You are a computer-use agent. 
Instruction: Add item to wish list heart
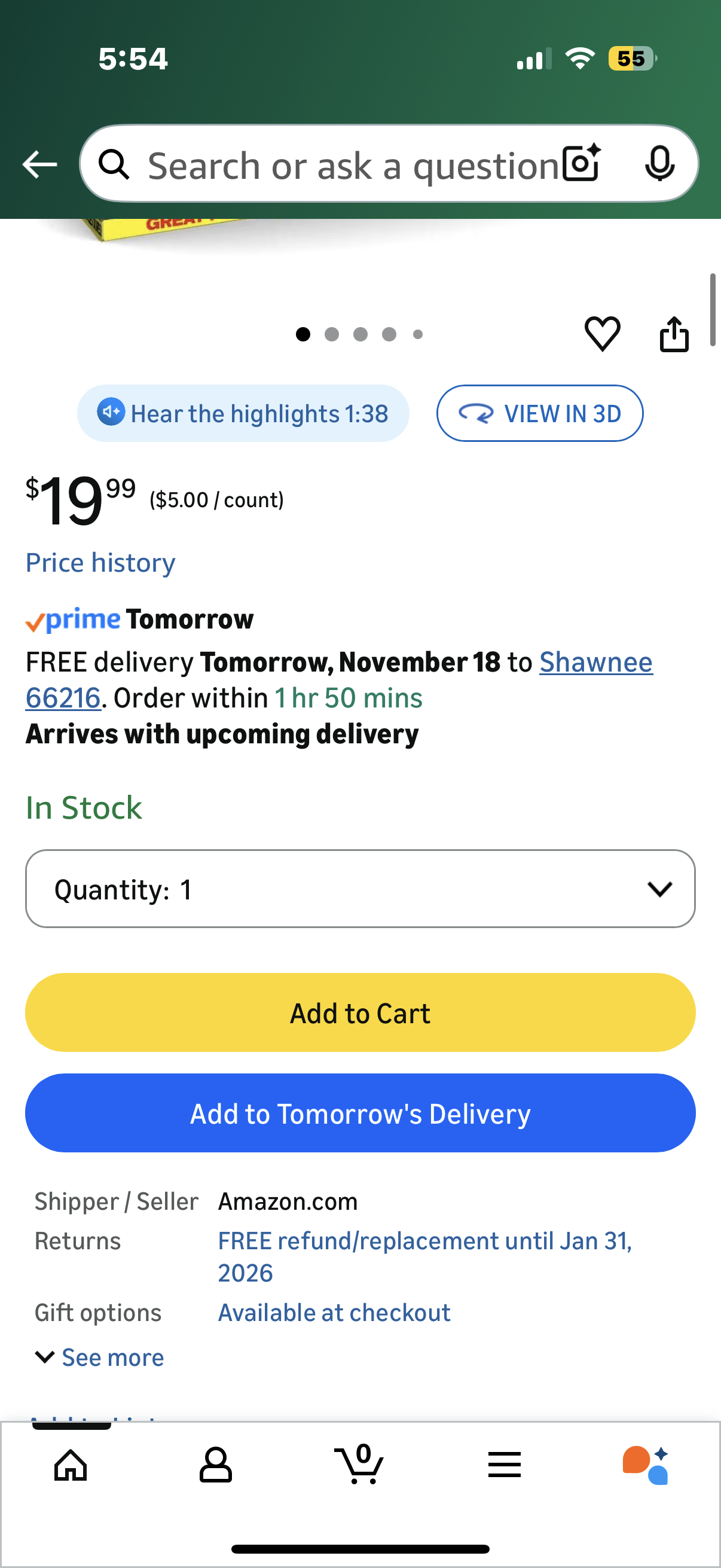[x=602, y=334]
